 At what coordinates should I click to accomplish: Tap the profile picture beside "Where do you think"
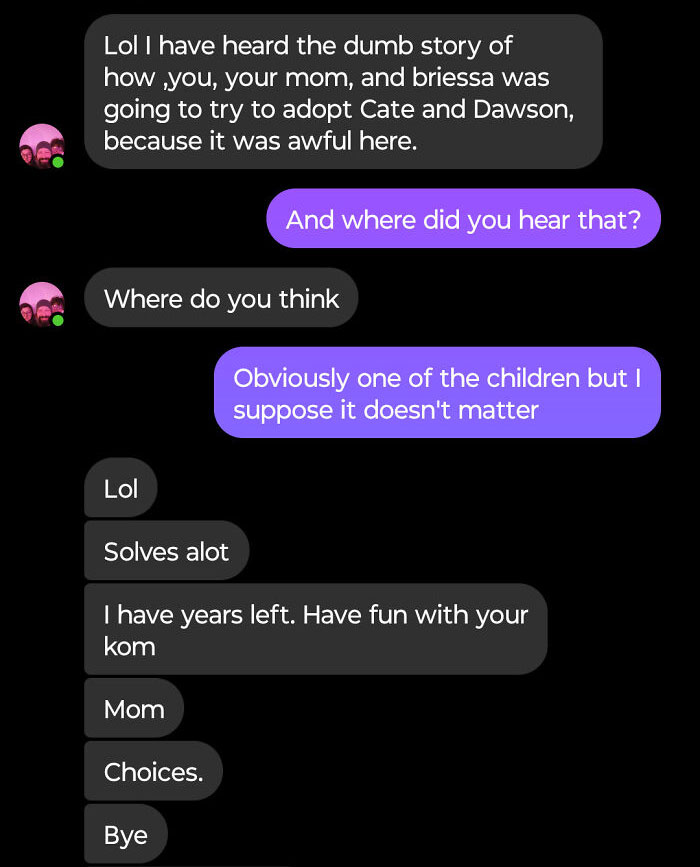(x=41, y=303)
